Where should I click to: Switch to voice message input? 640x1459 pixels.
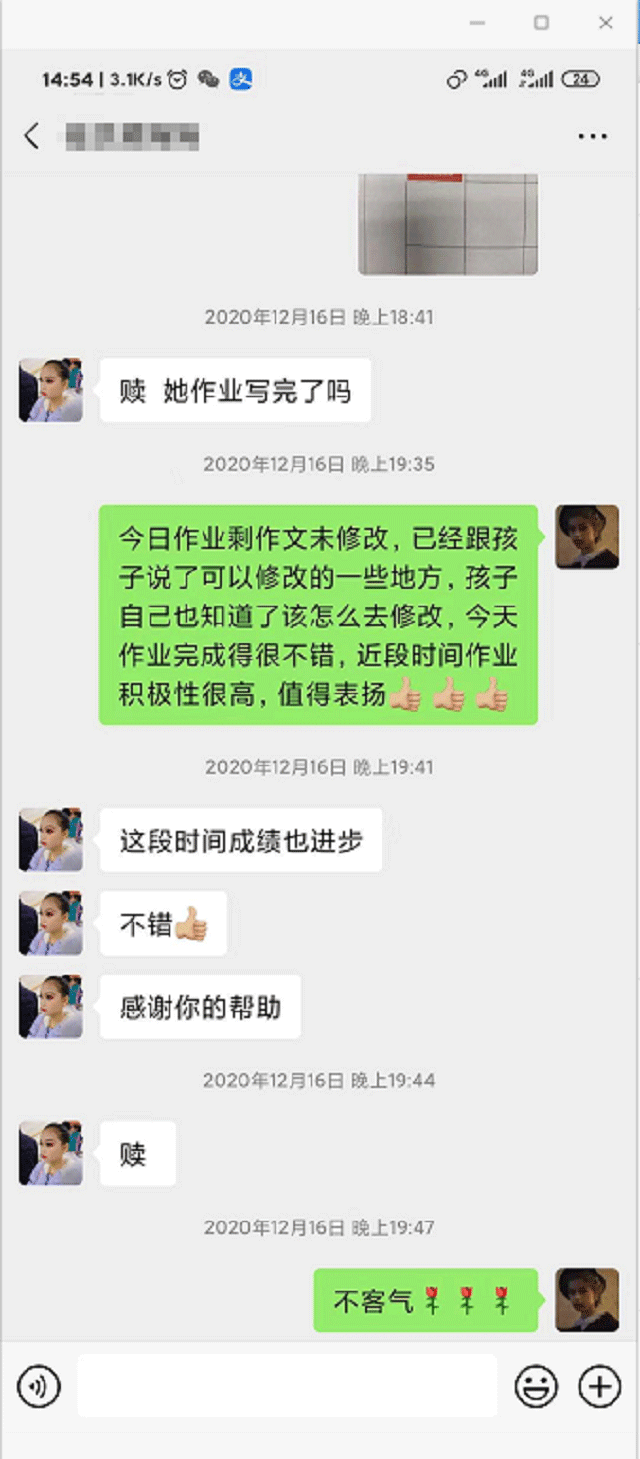tap(39, 1386)
